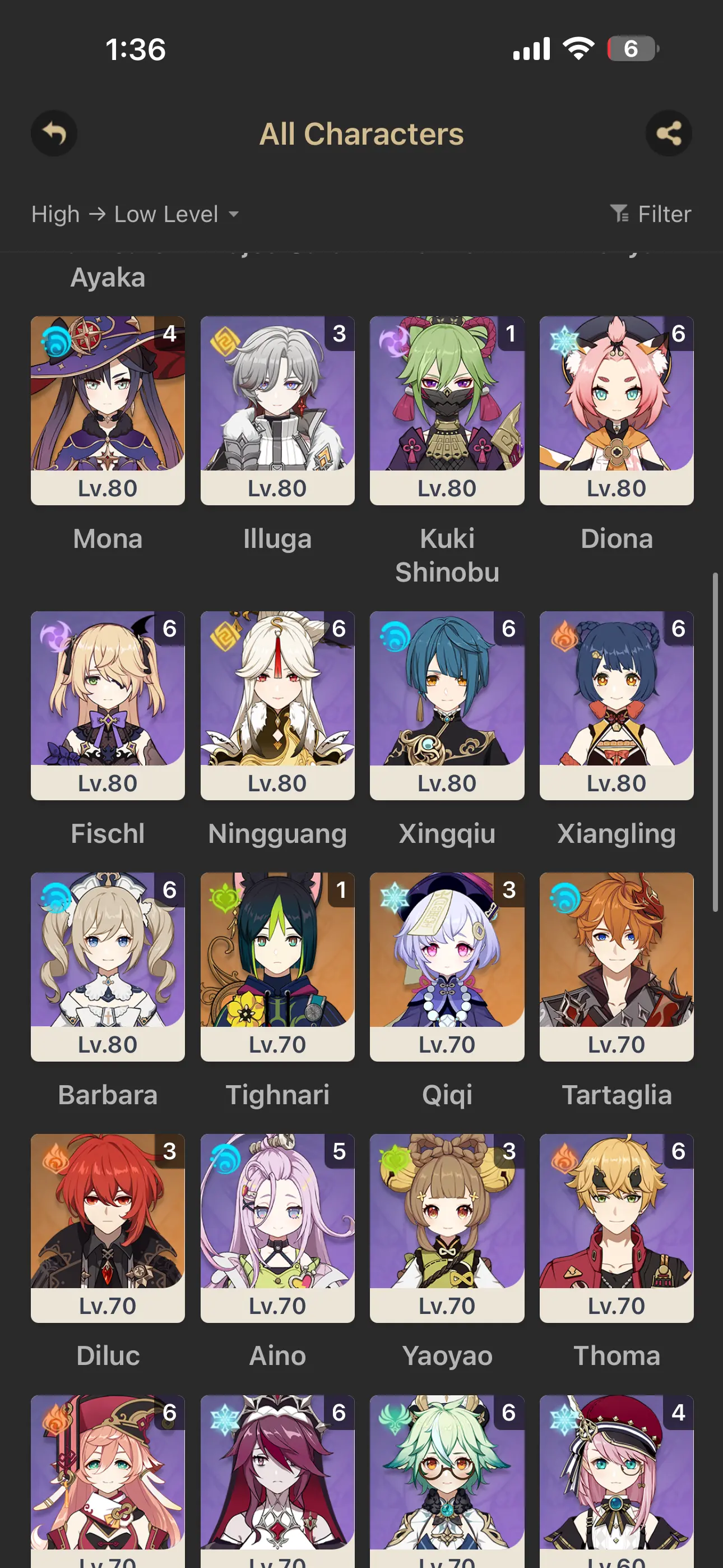View Xingqiu's character details
This screenshot has height=1568, width=723.
coord(447,705)
